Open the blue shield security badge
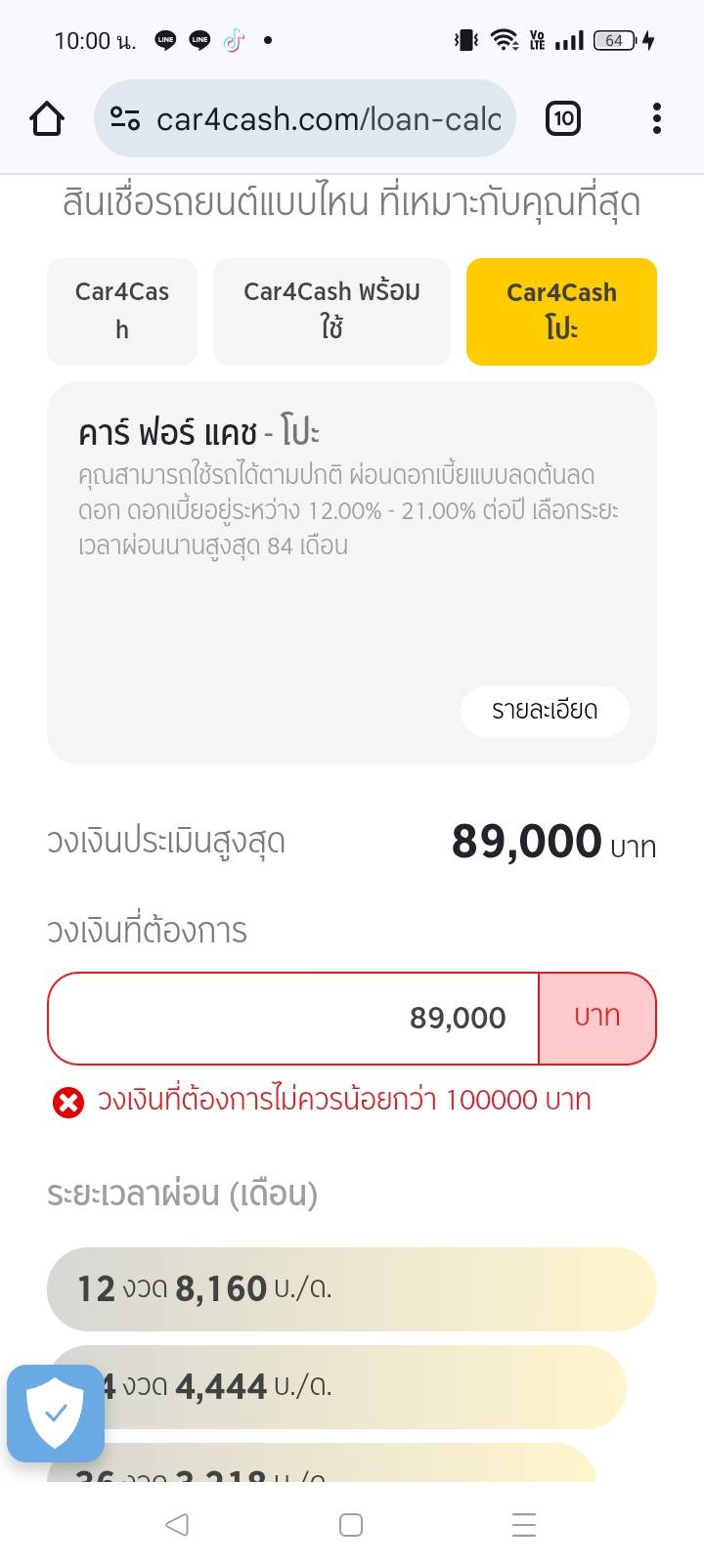Screen dimensions: 704x1568 coord(56,1413)
